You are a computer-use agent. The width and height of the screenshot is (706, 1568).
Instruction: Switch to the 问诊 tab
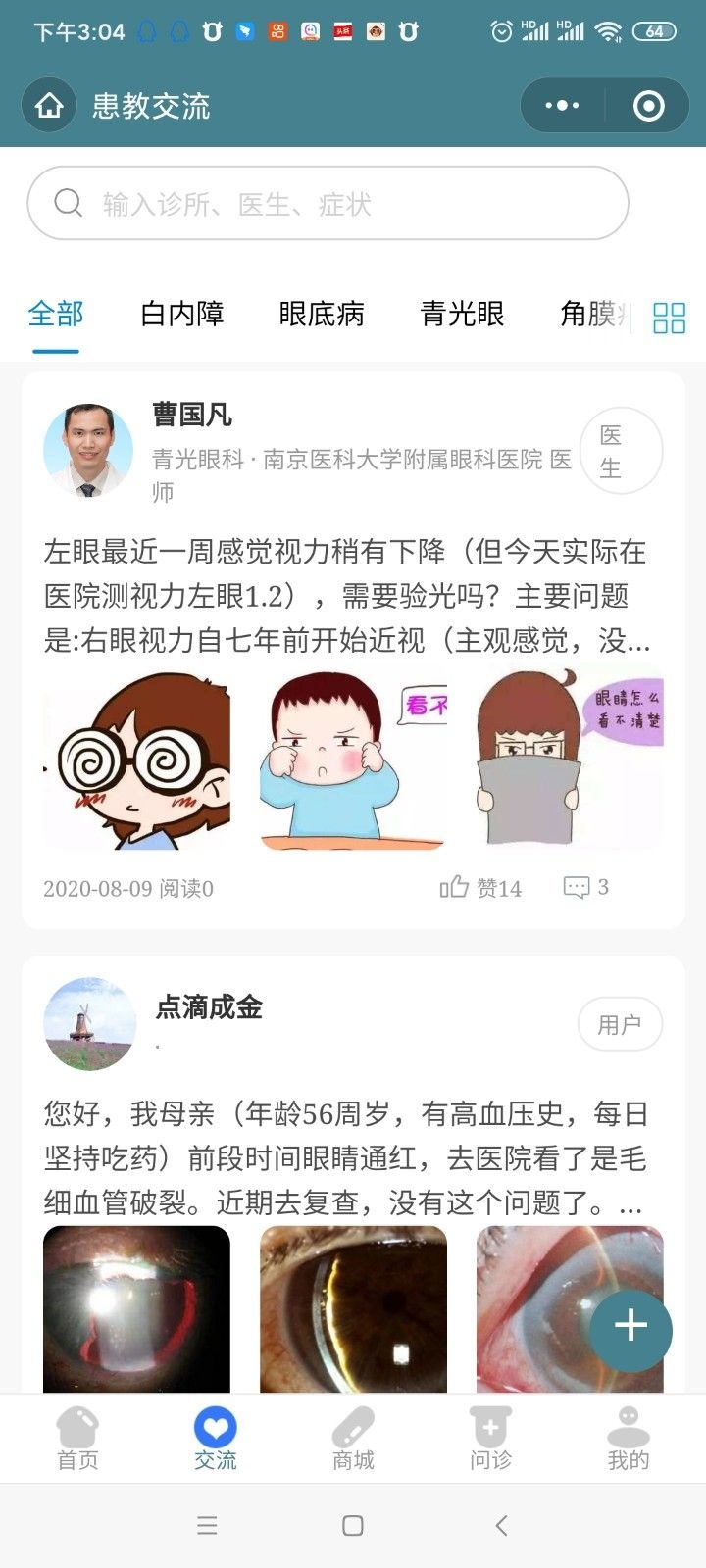click(x=490, y=1439)
